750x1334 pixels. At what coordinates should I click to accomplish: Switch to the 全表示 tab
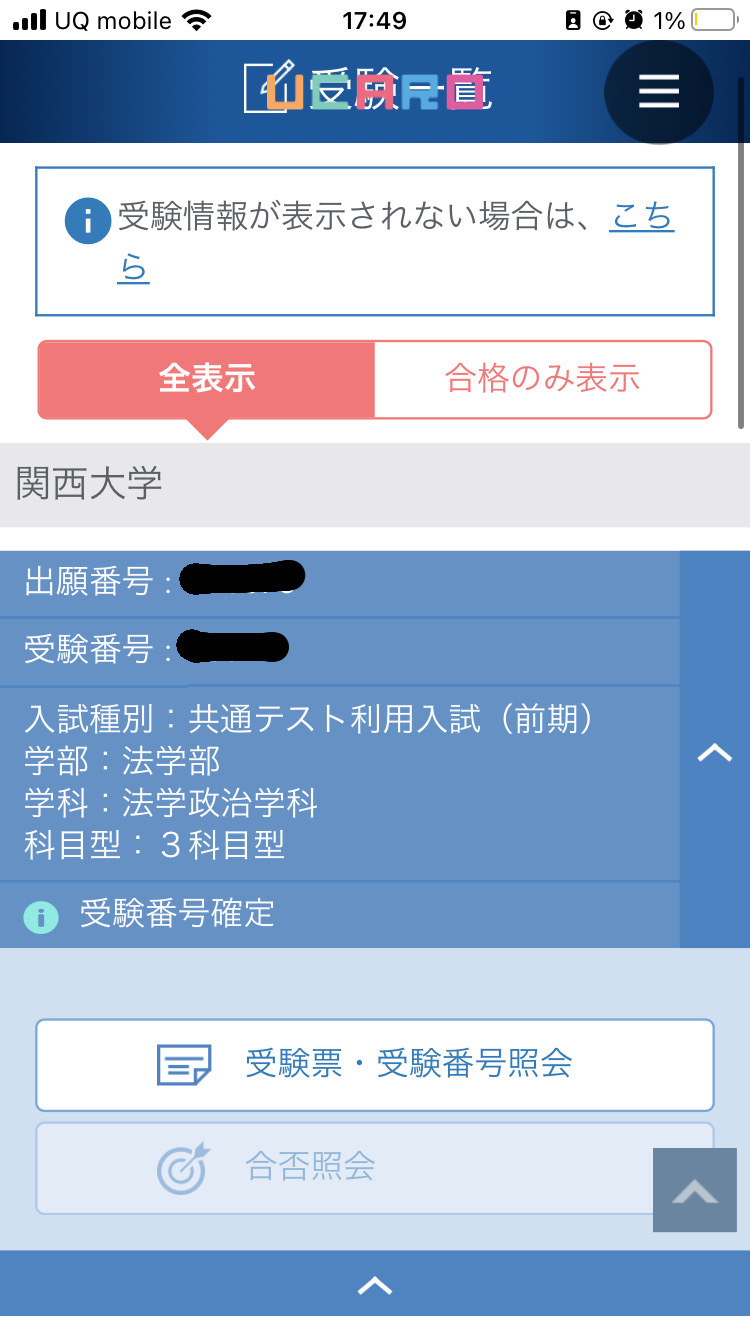point(207,380)
